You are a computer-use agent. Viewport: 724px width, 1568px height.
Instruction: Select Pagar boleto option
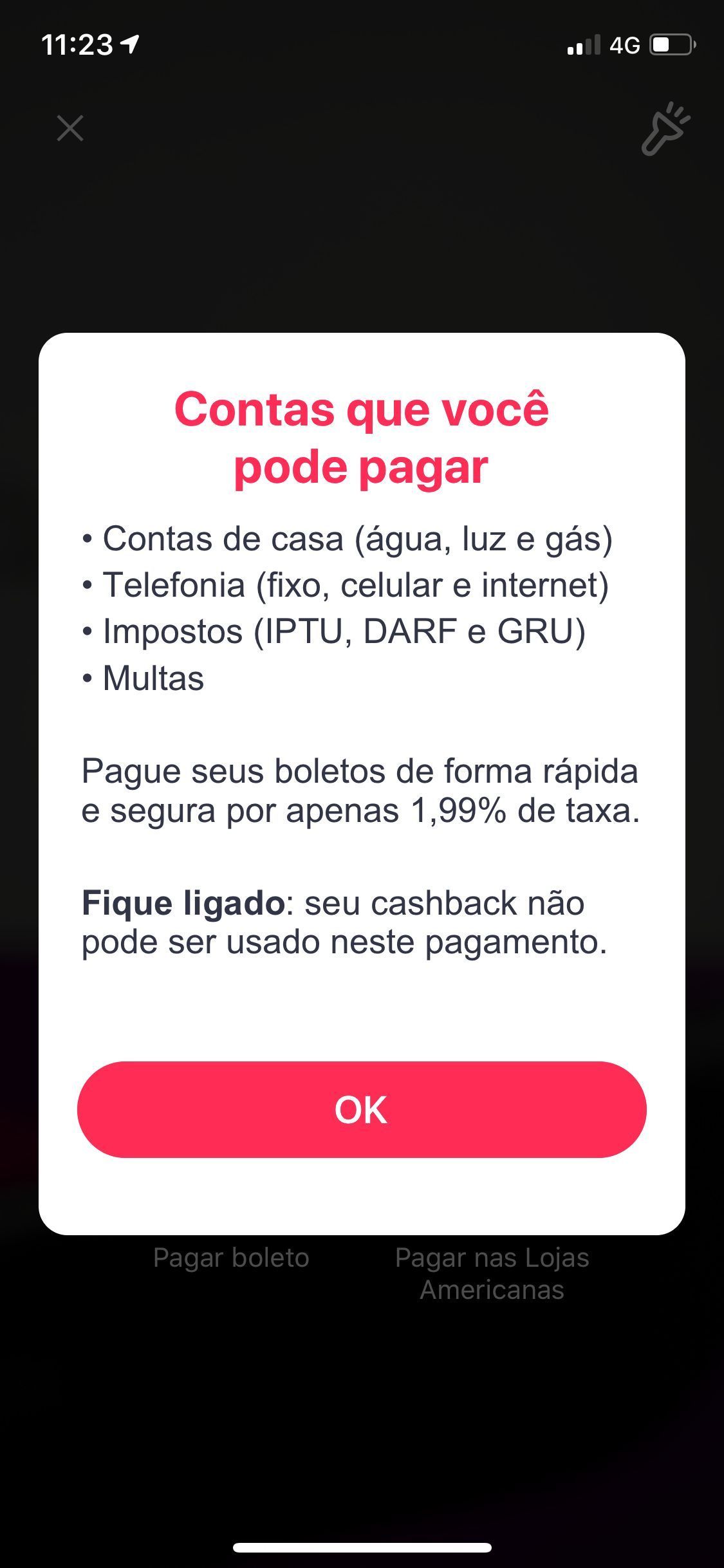[x=231, y=1257]
